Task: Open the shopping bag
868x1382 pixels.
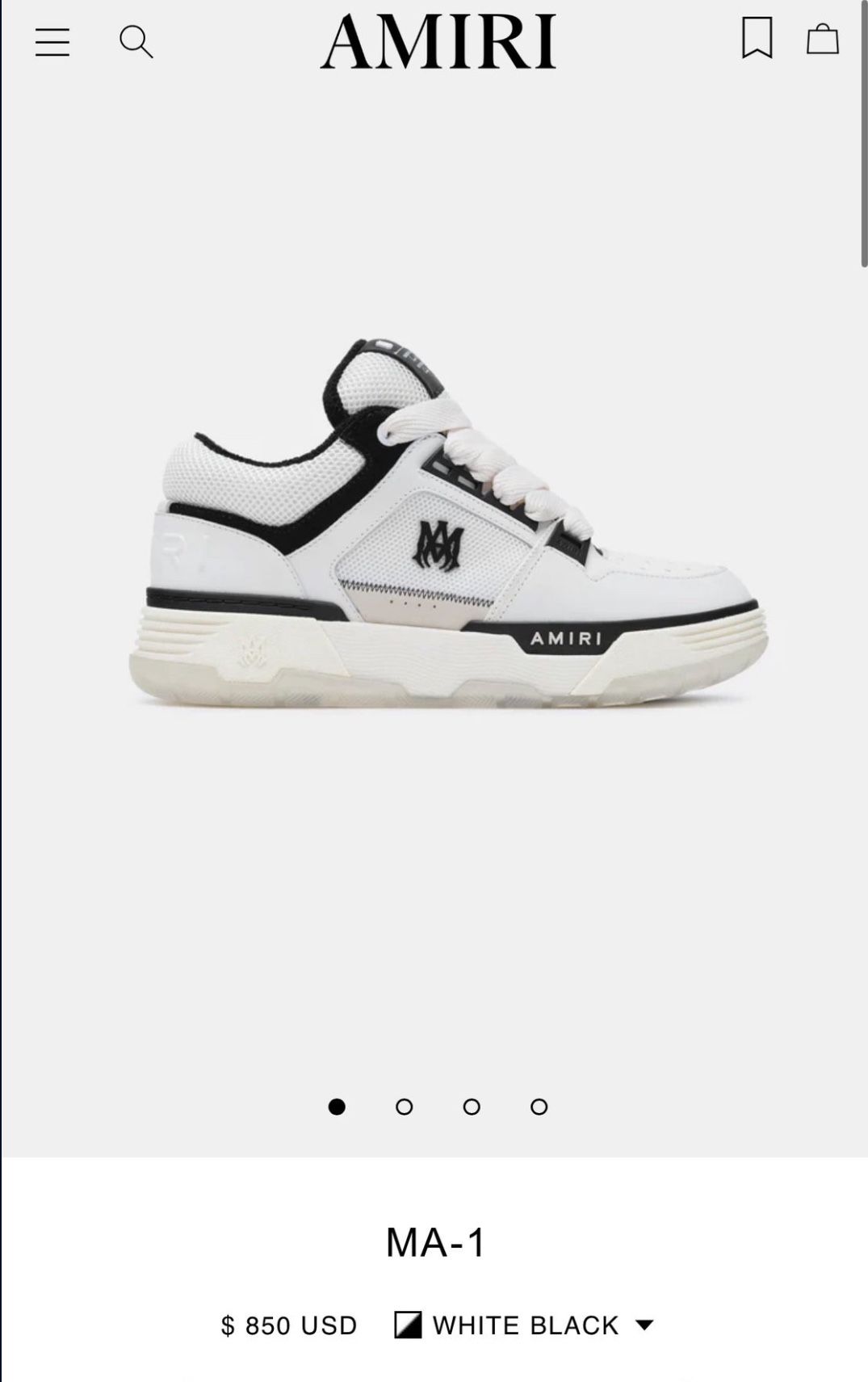Action: point(822,39)
